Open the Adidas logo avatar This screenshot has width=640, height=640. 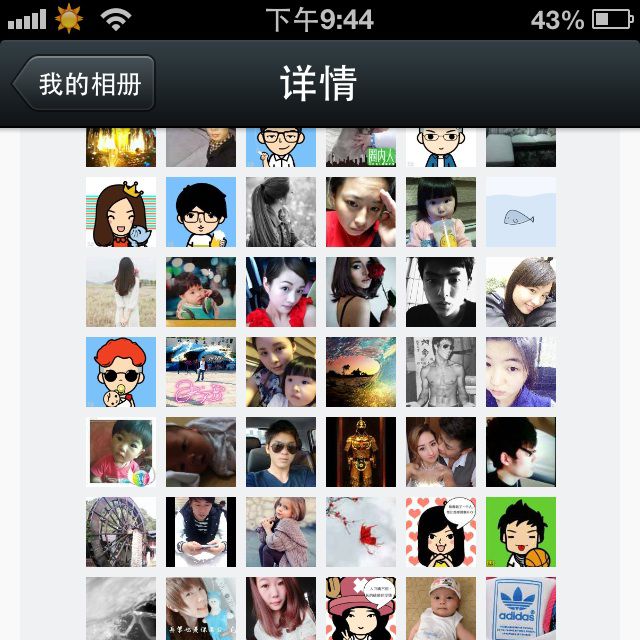coord(521,608)
